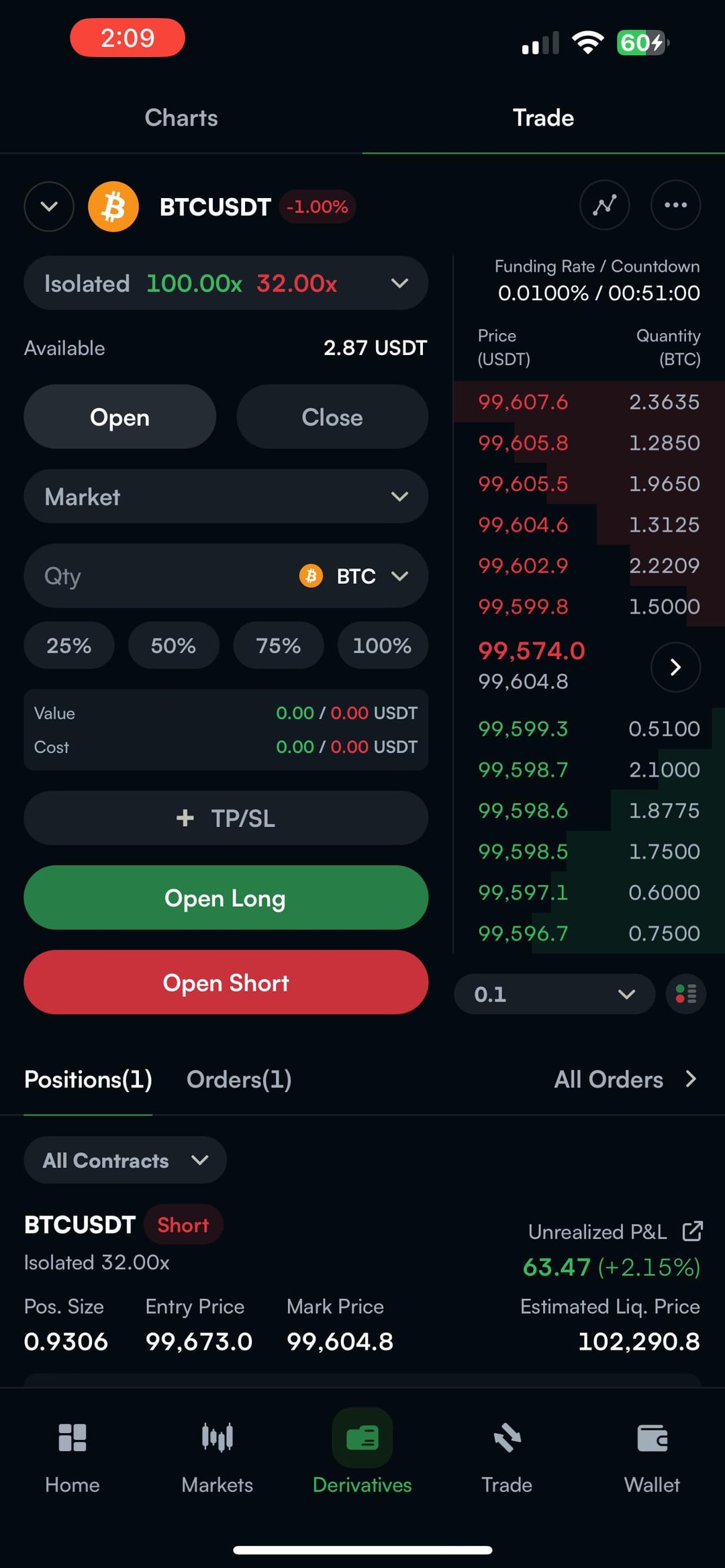Select the Close position mode
Screen dimensions: 725x1568
coord(332,417)
